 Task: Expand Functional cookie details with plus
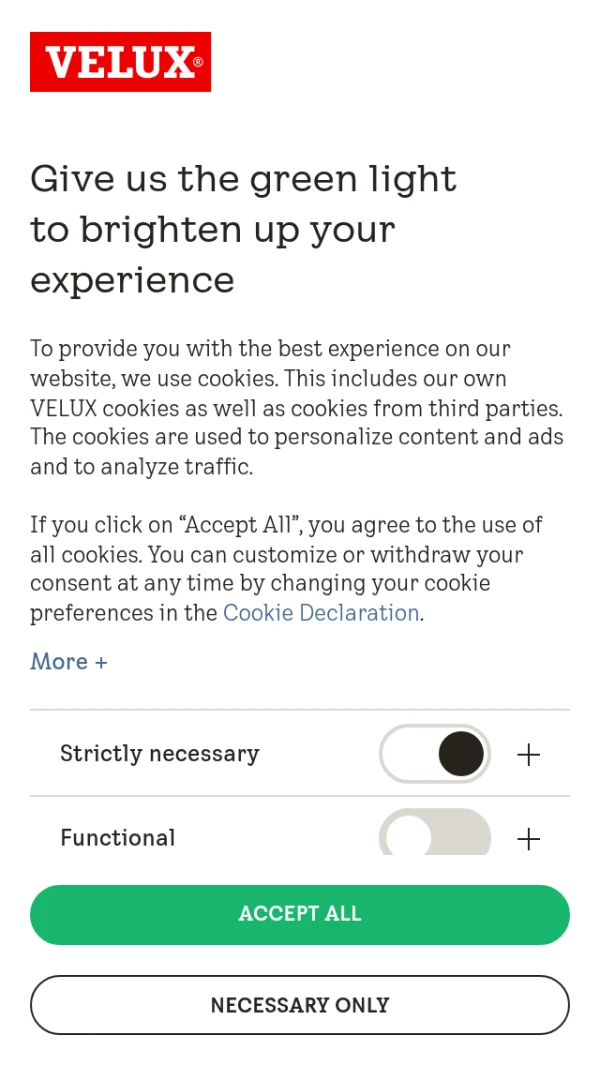click(x=528, y=838)
